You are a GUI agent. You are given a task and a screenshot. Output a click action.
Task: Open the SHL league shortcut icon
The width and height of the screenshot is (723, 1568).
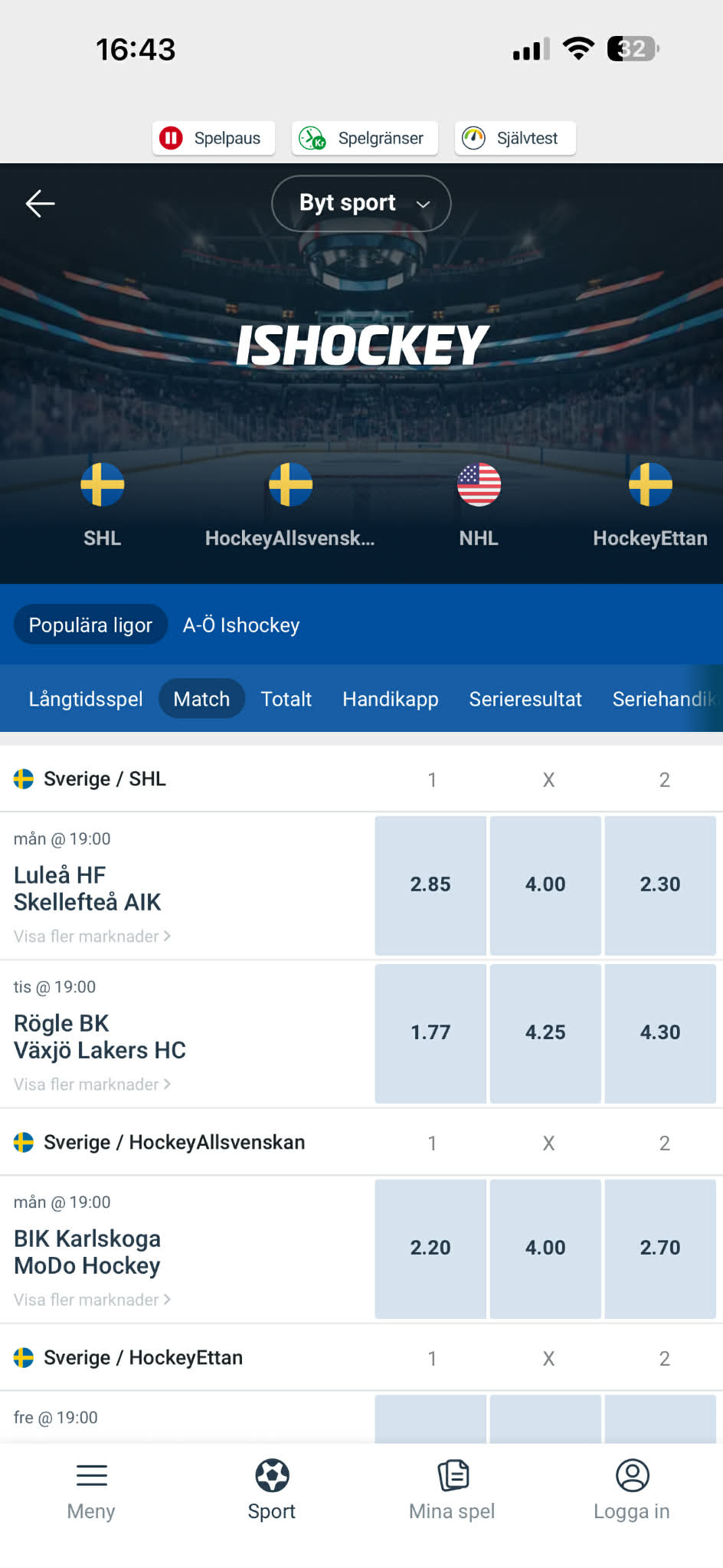pos(102,484)
